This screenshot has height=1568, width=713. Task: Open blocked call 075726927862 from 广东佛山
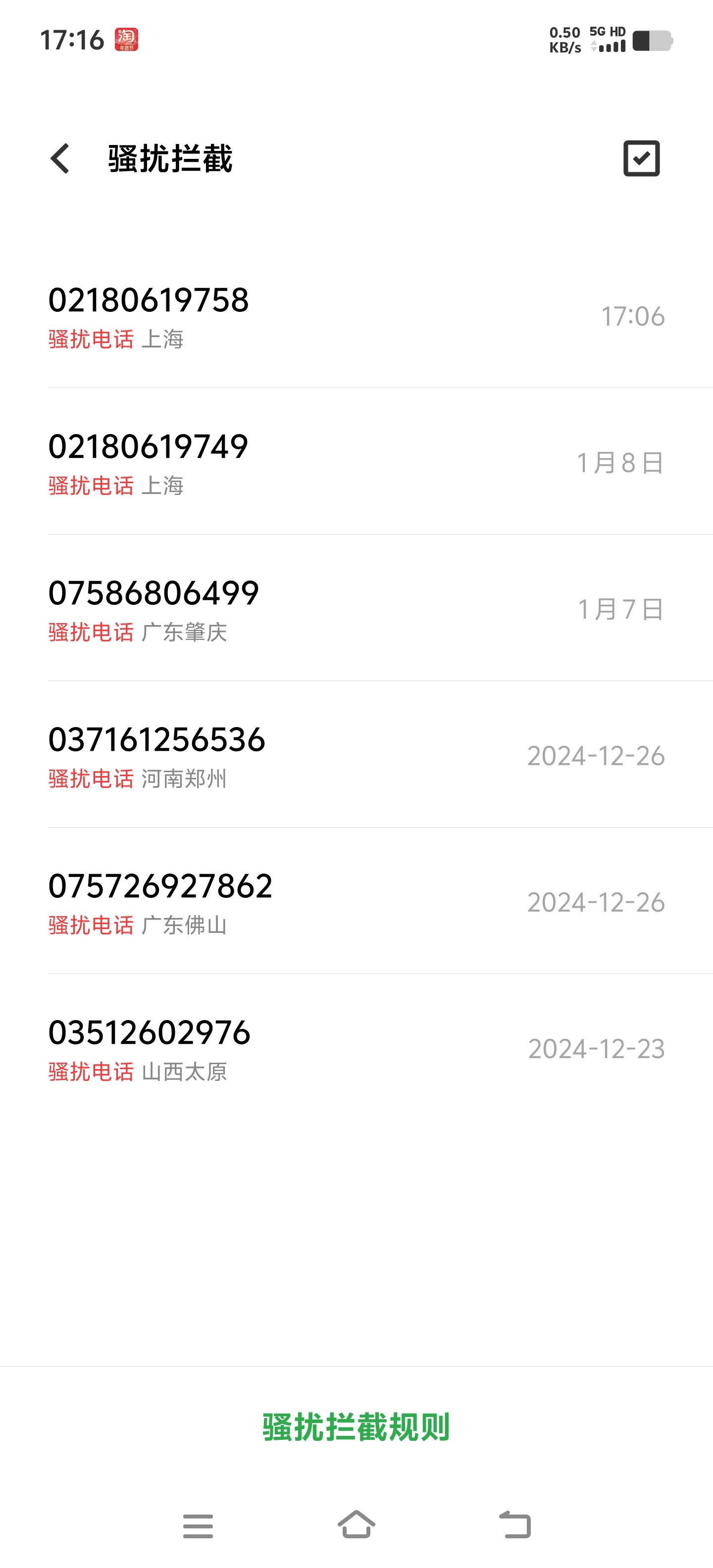tap(356, 901)
